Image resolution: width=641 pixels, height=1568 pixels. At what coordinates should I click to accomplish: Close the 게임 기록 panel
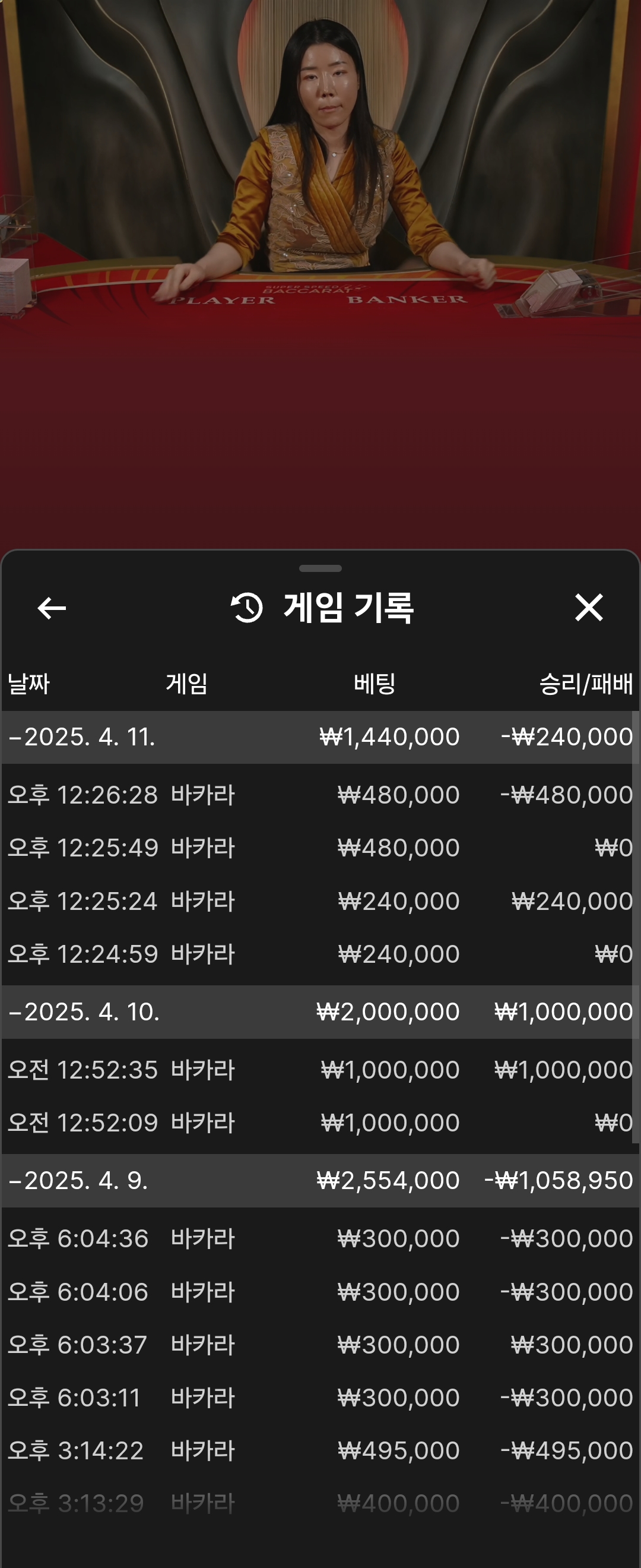point(588,608)
